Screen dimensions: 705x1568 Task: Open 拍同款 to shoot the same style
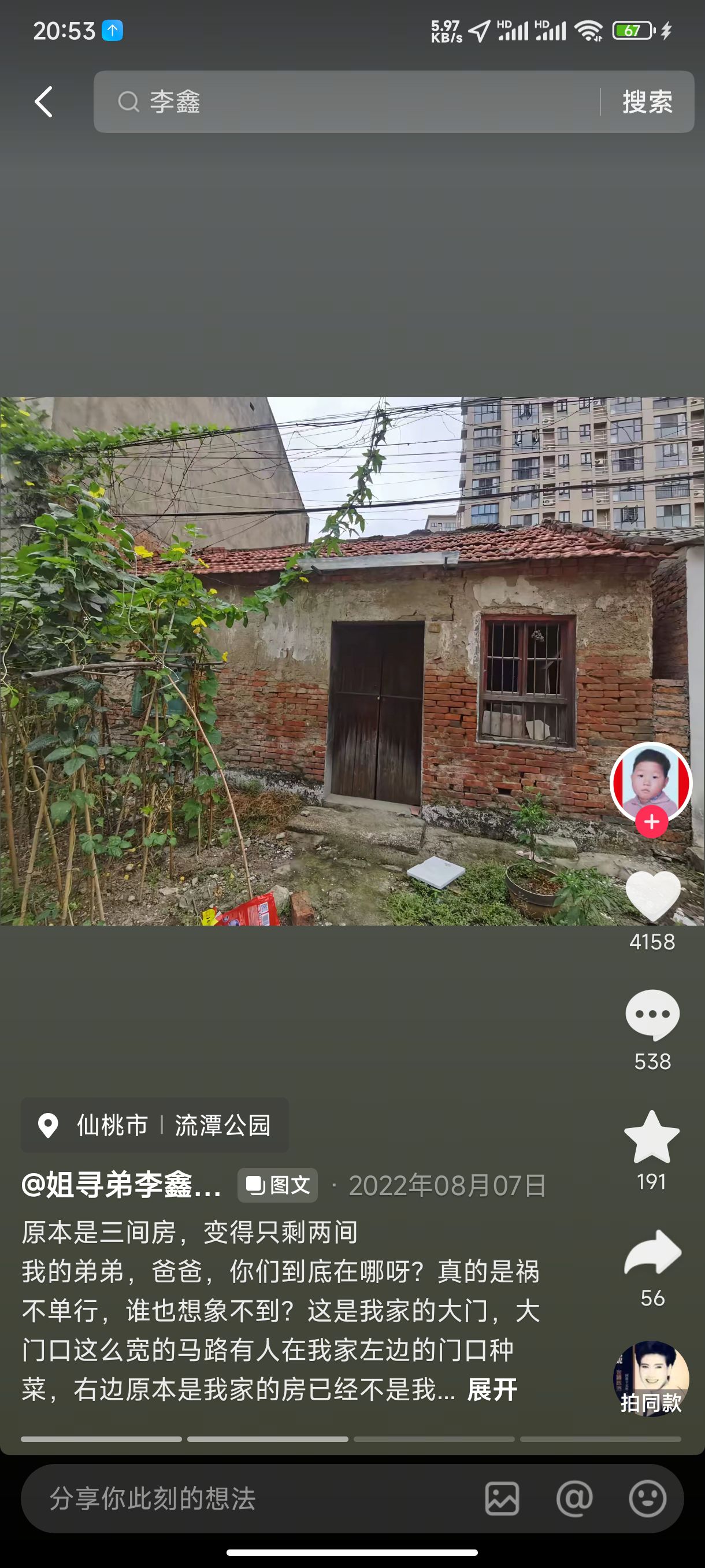tap(651, 1380)
